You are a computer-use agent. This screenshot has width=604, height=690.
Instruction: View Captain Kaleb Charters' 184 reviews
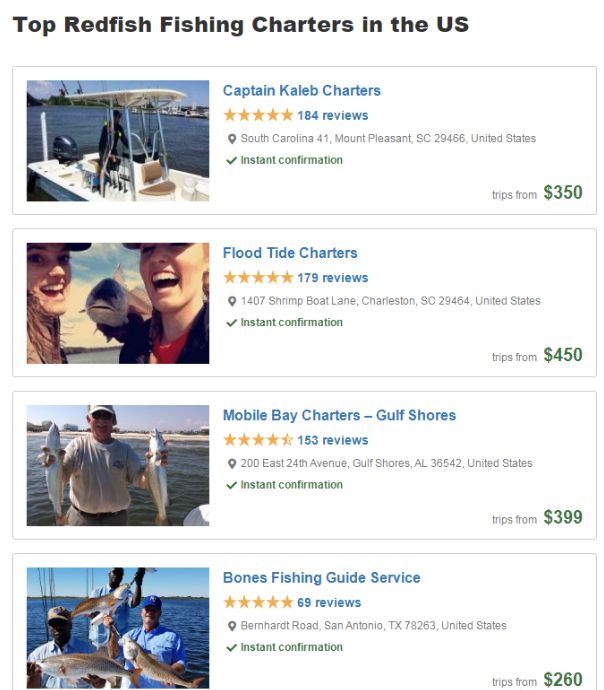click(x=332, y=116)
